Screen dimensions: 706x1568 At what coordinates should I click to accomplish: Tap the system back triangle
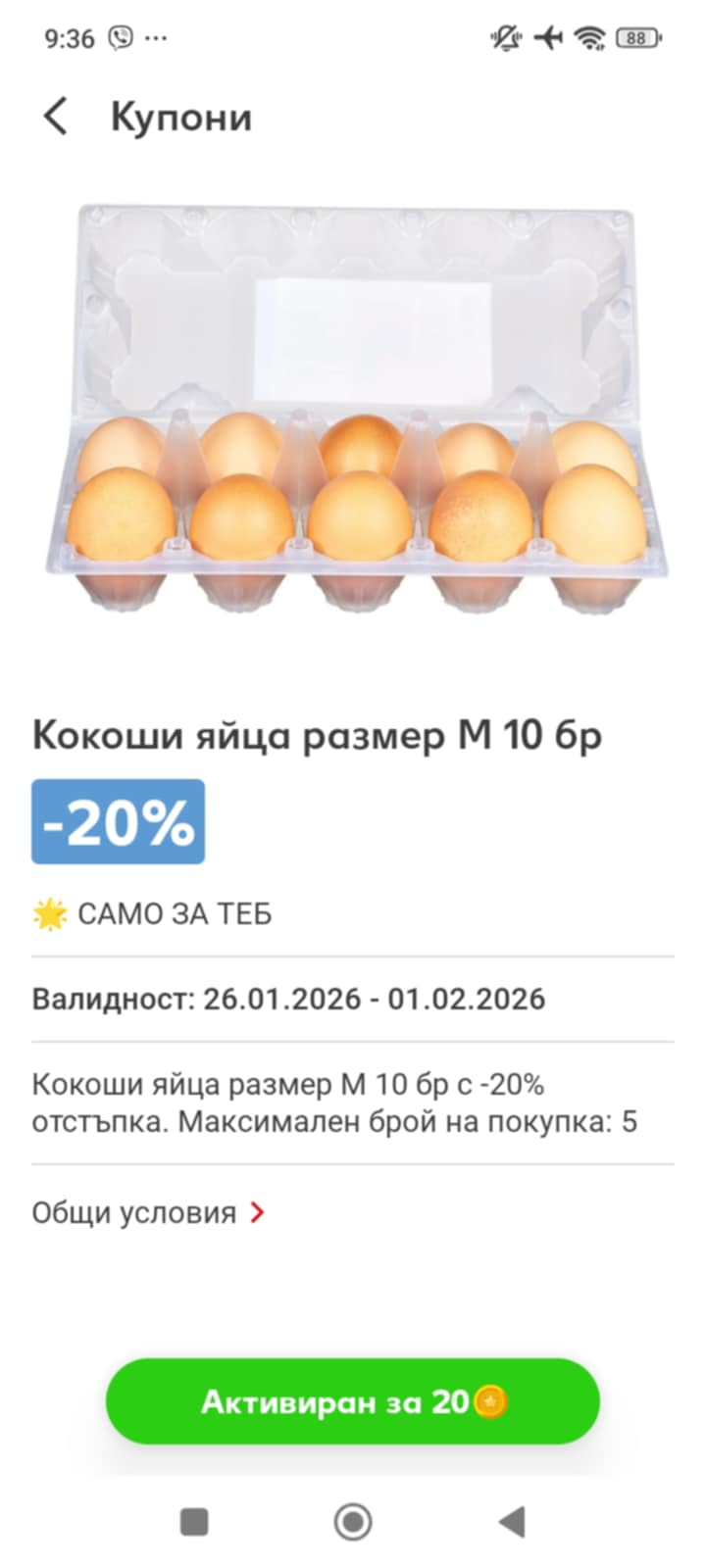[x=512, y=1522]
